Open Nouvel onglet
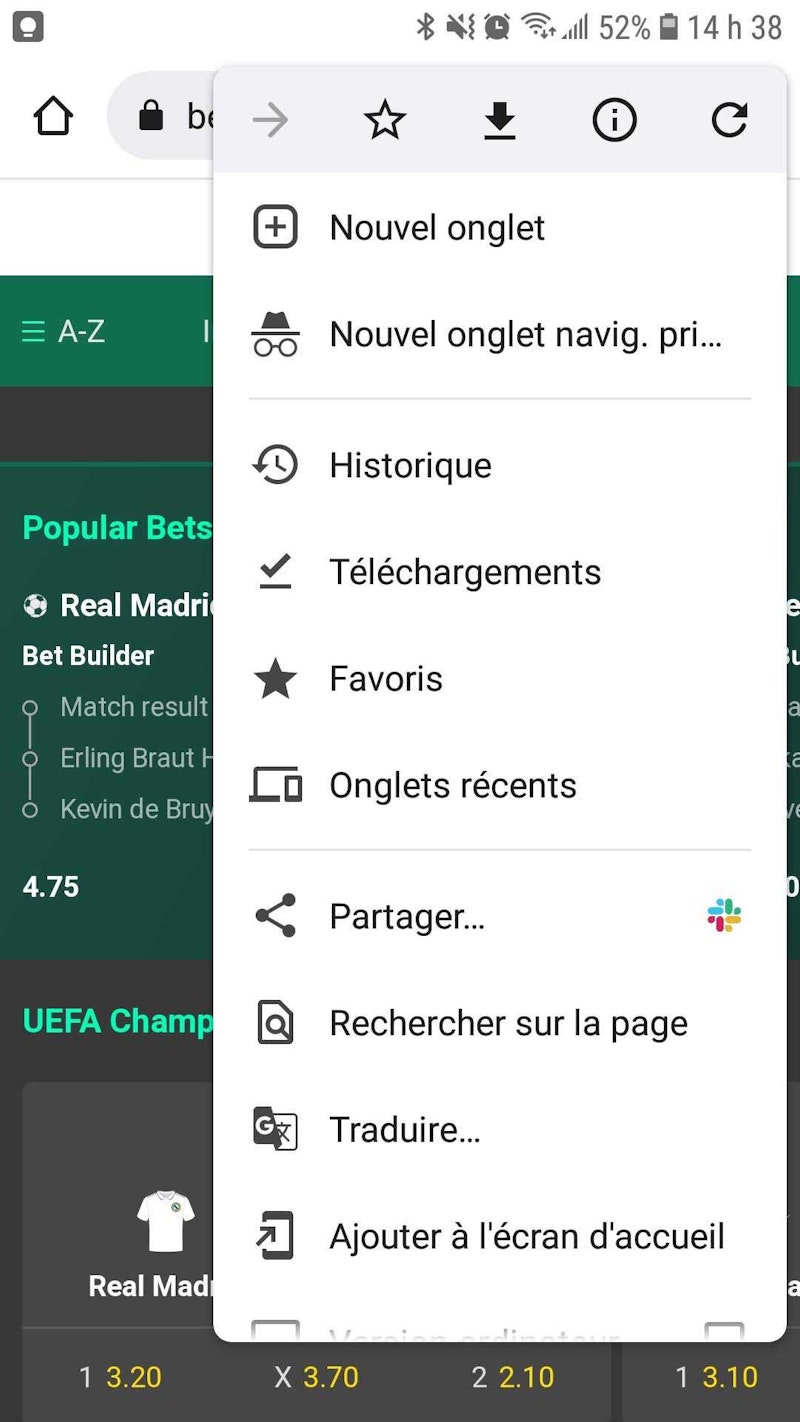Viewport: 800px width, 1422px height. pos(437,228)
